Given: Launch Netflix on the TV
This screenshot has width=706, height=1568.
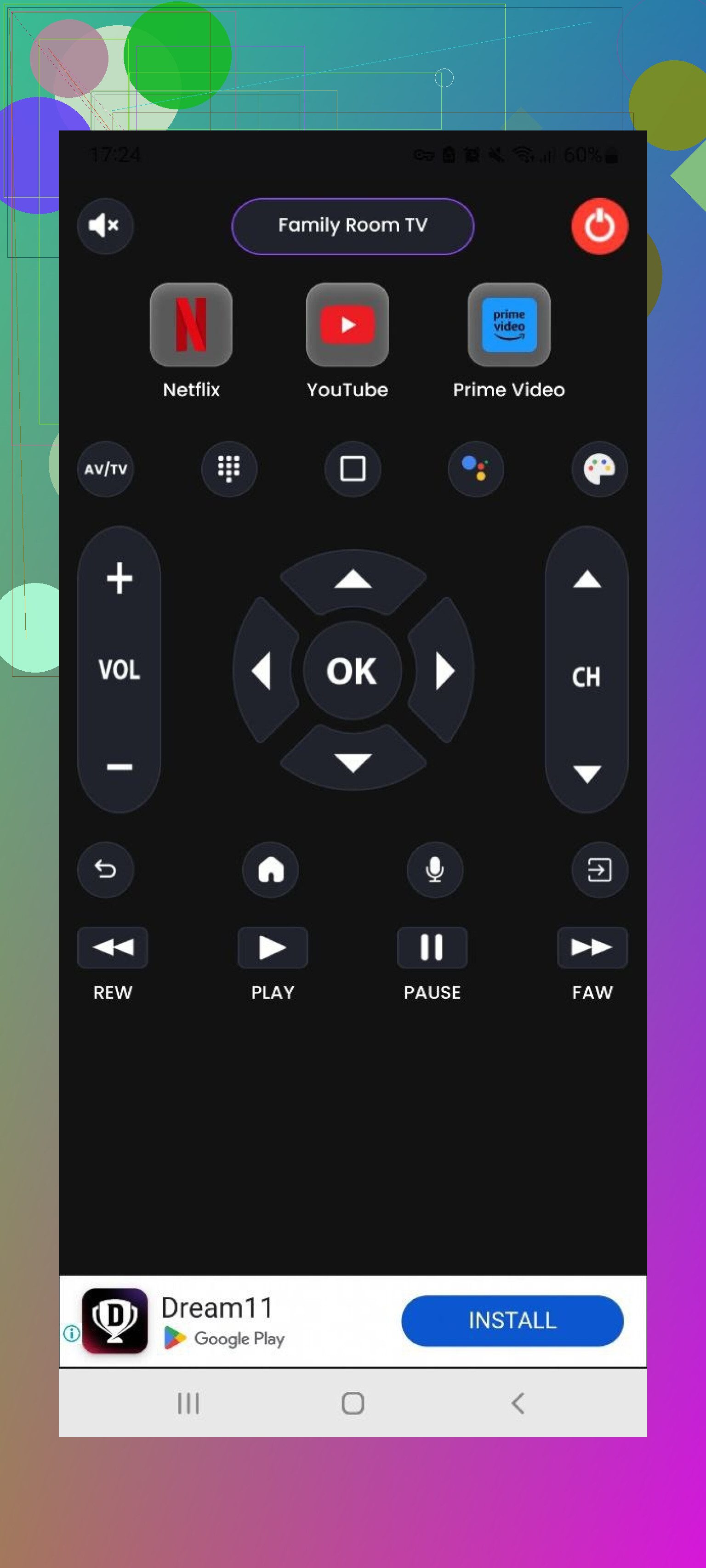Looking at the screenshot, I should pos(191,324).
